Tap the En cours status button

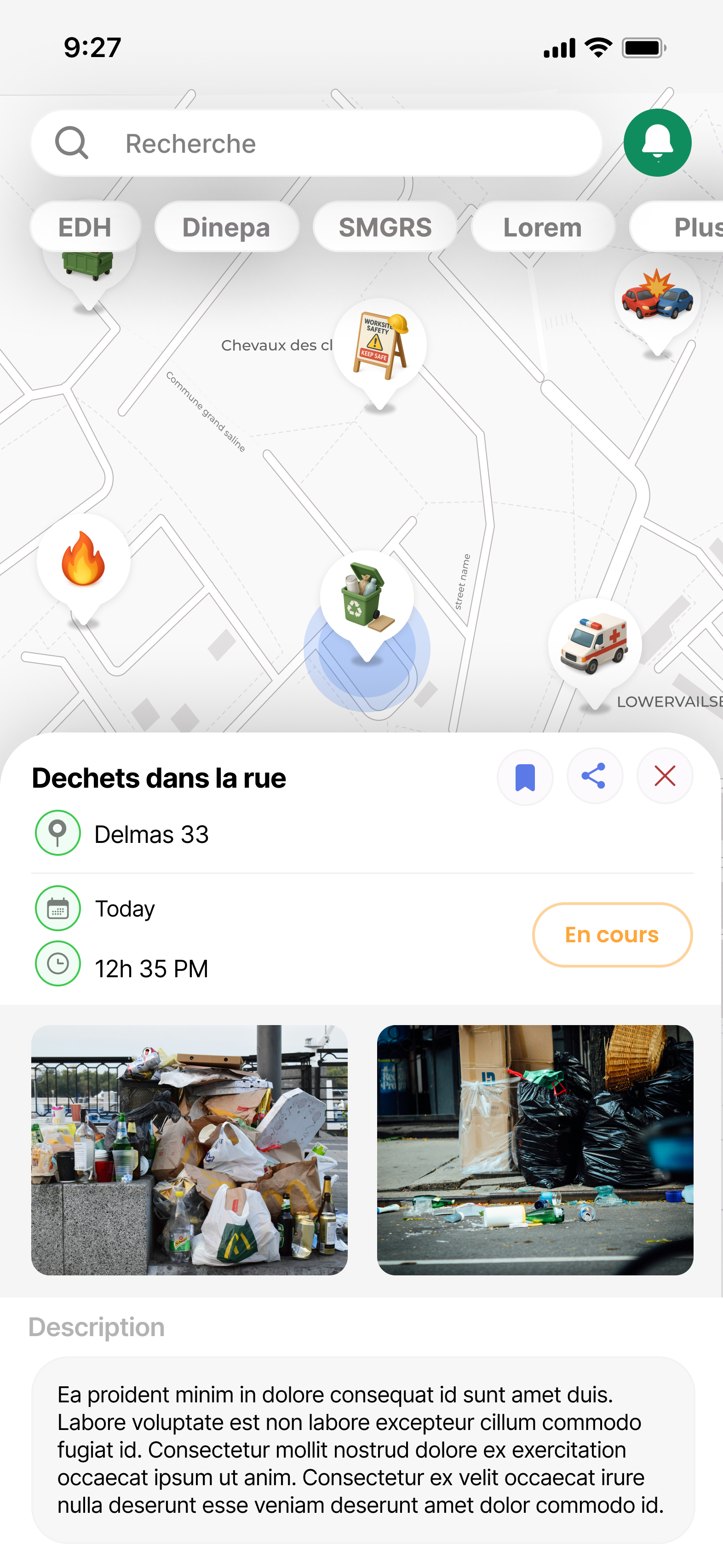612,934
